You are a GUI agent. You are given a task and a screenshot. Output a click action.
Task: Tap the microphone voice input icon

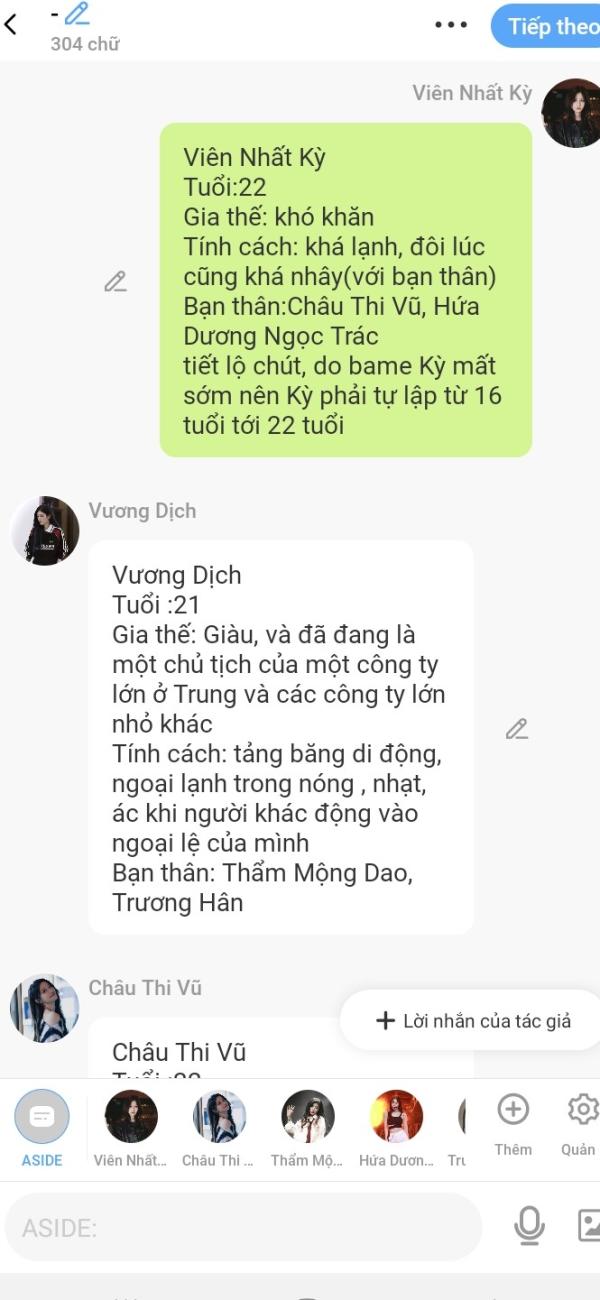[529, 1226]
